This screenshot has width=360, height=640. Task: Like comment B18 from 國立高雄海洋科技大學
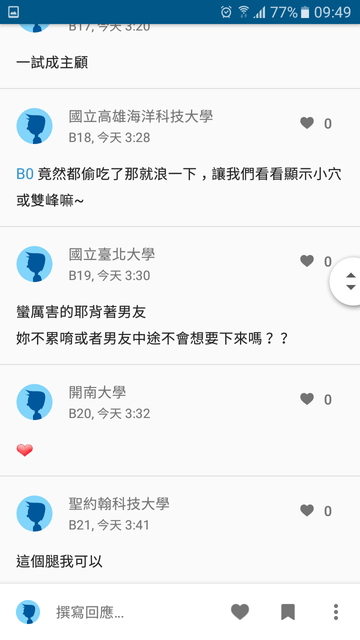point(307,123)
